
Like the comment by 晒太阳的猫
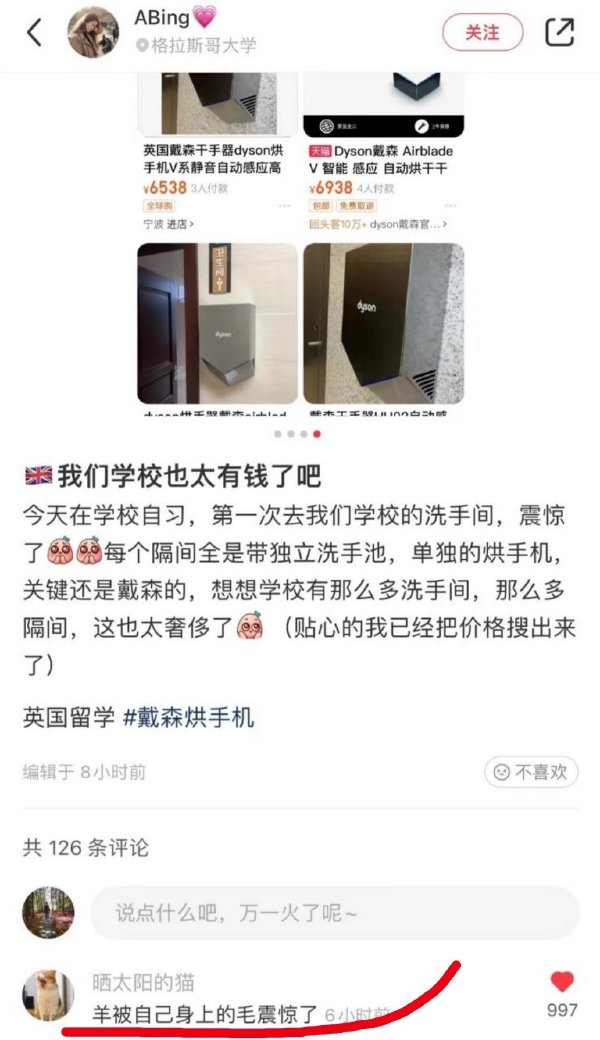[x=563, y=982]
